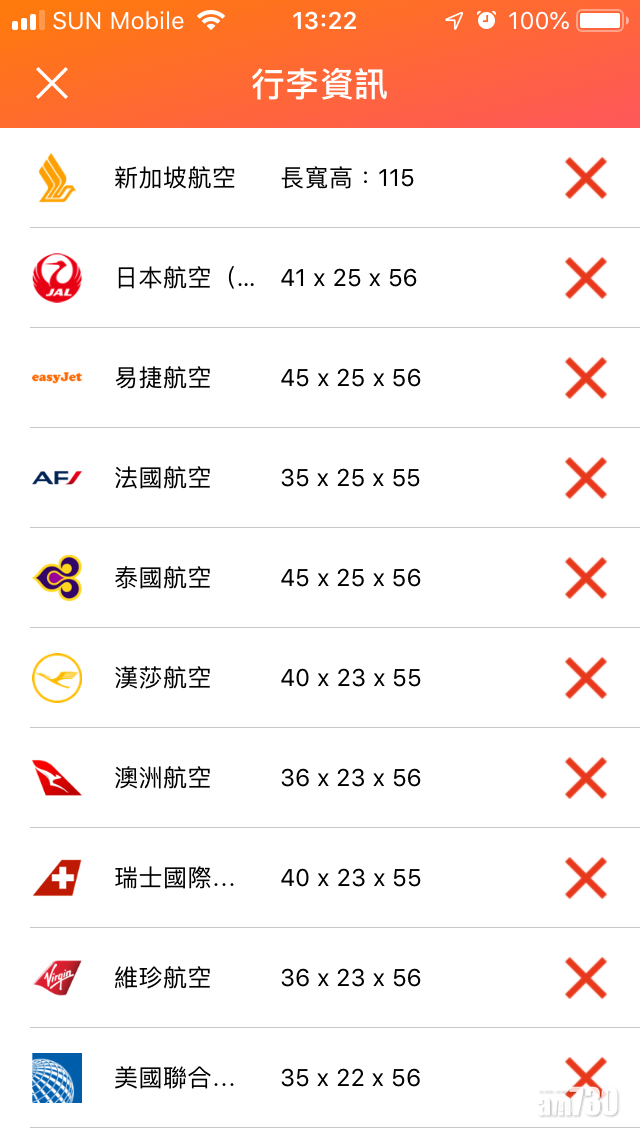
Task: Open the 新加坡航空 row
Action: coord(175,179)
